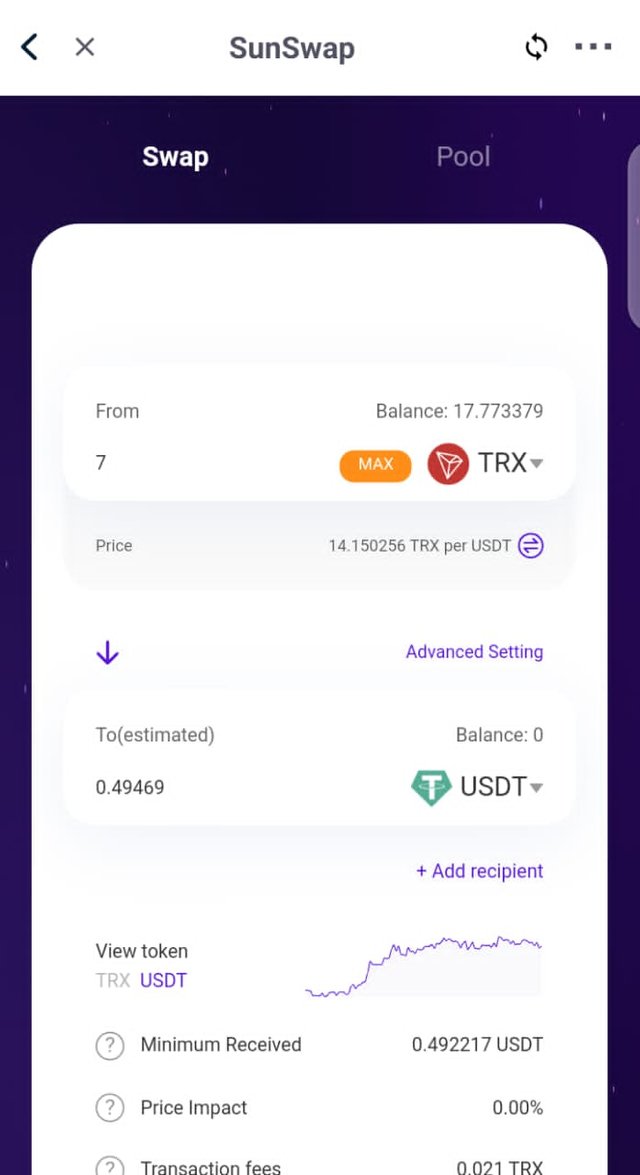Go back using the top-left arrow
The height and width of the screenshot is (1175, 640).
pyautogui.click(x=28, y=47)
